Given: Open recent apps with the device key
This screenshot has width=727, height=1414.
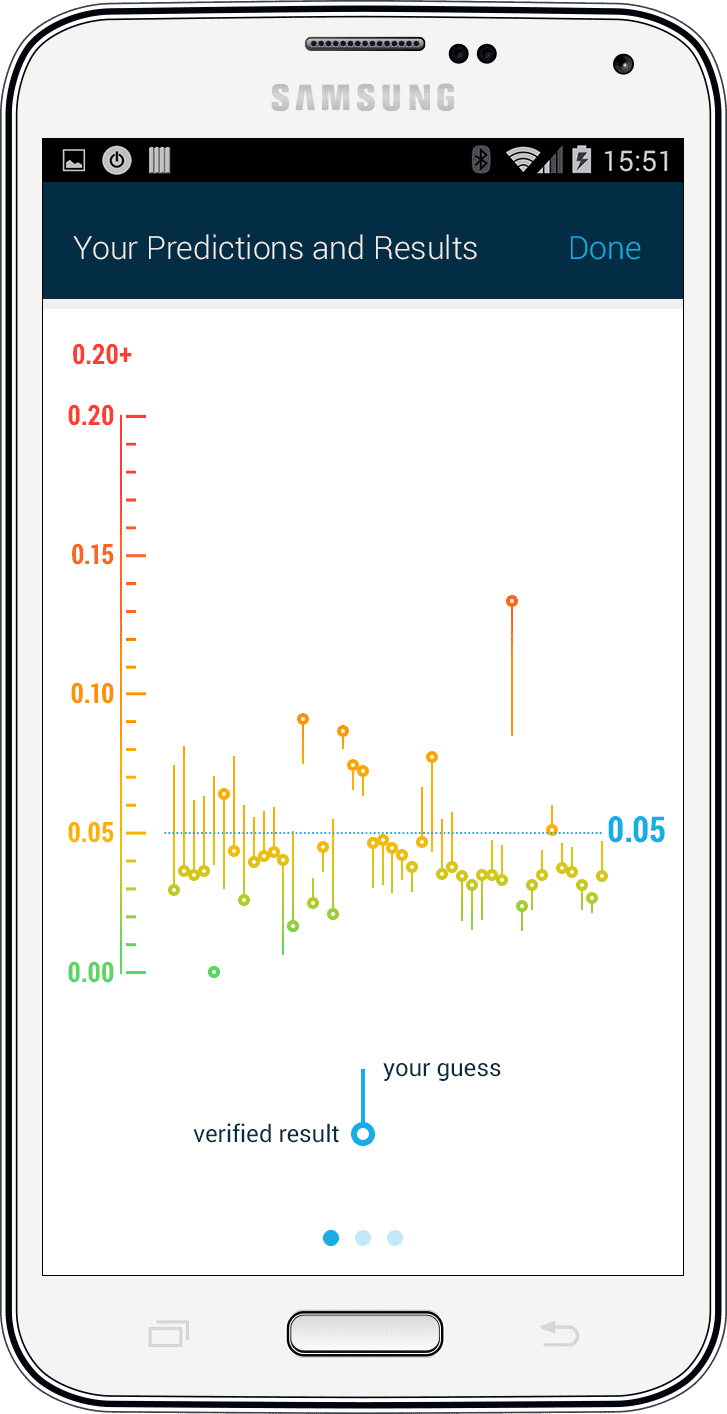Looking at the screenshot, I should point(168,1334).
